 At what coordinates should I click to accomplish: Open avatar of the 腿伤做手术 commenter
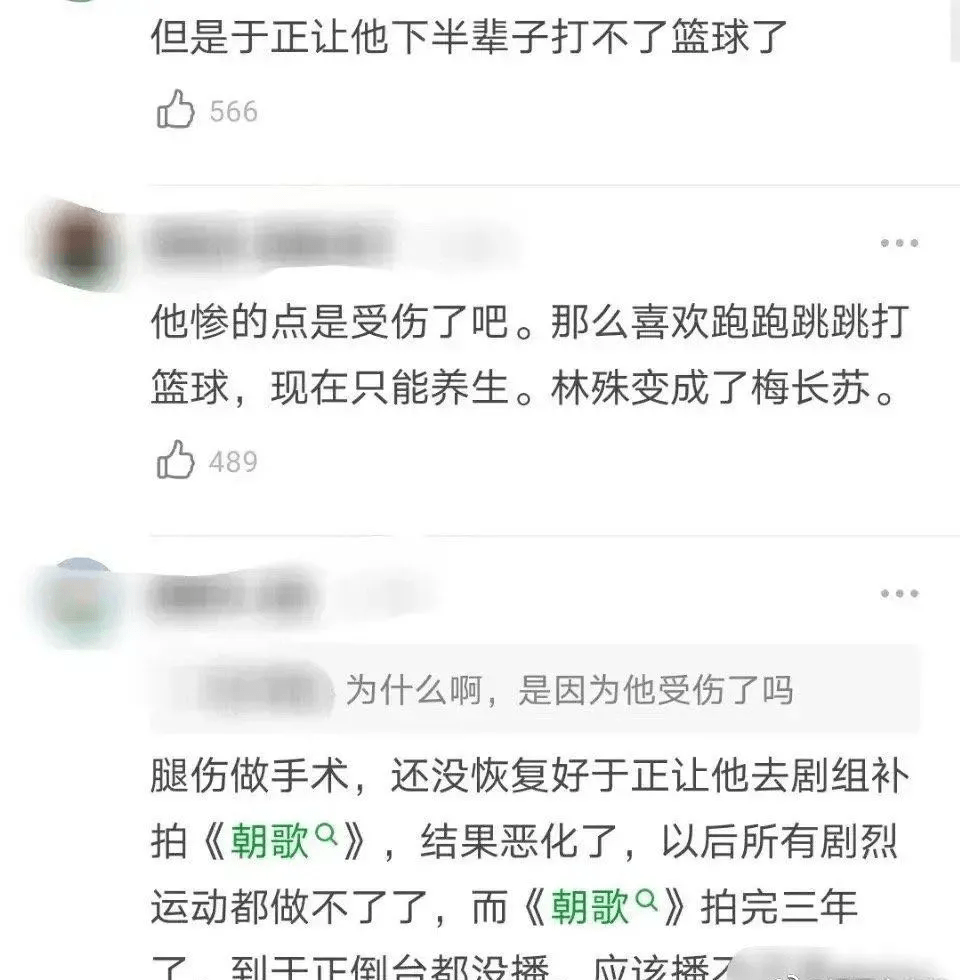[x=82, y=597]
